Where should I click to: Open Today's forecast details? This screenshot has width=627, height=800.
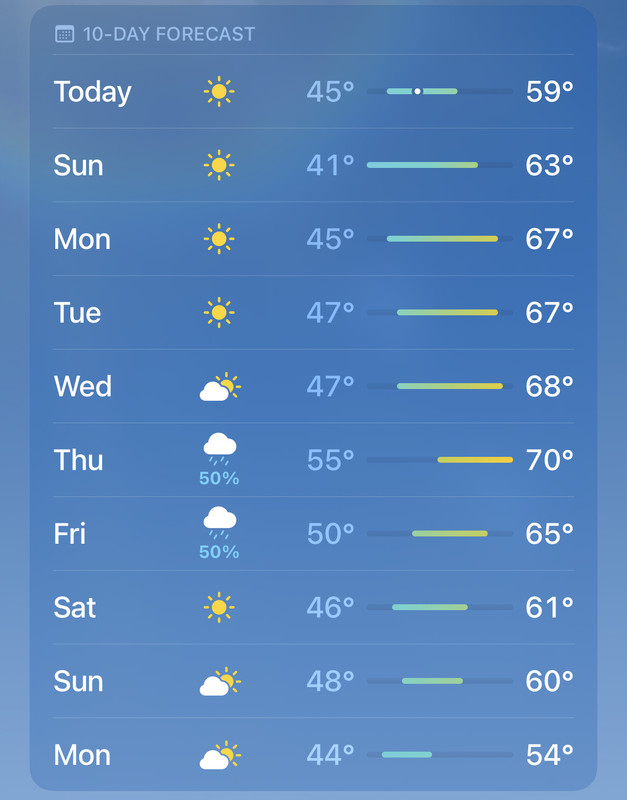click(313, 92)
